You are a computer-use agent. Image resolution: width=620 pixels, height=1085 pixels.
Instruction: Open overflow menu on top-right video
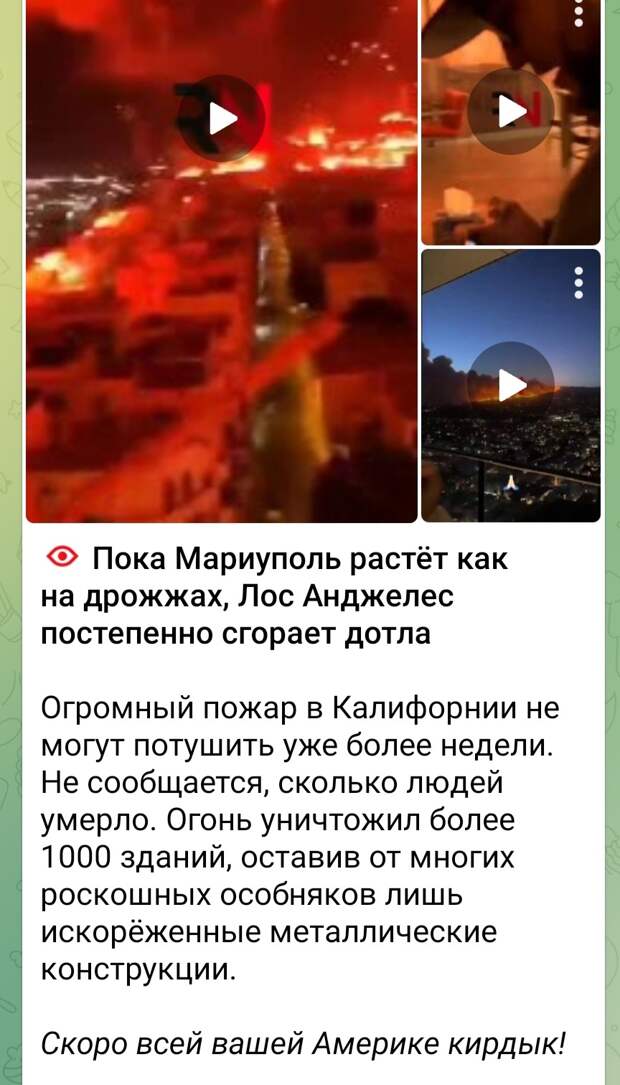[x=580, y=12]
